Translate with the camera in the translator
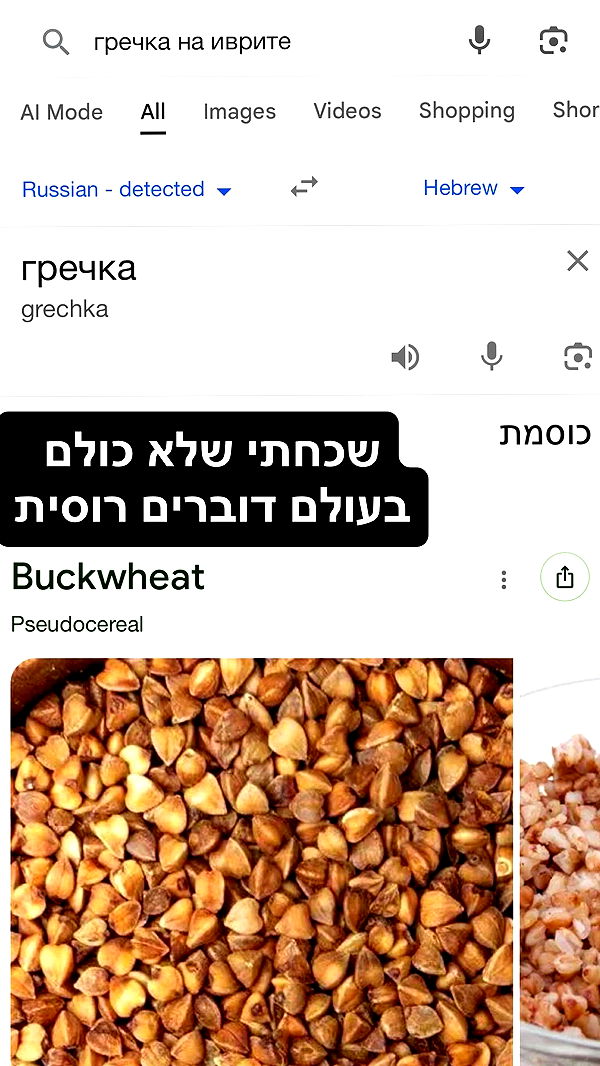 point(577,357)
